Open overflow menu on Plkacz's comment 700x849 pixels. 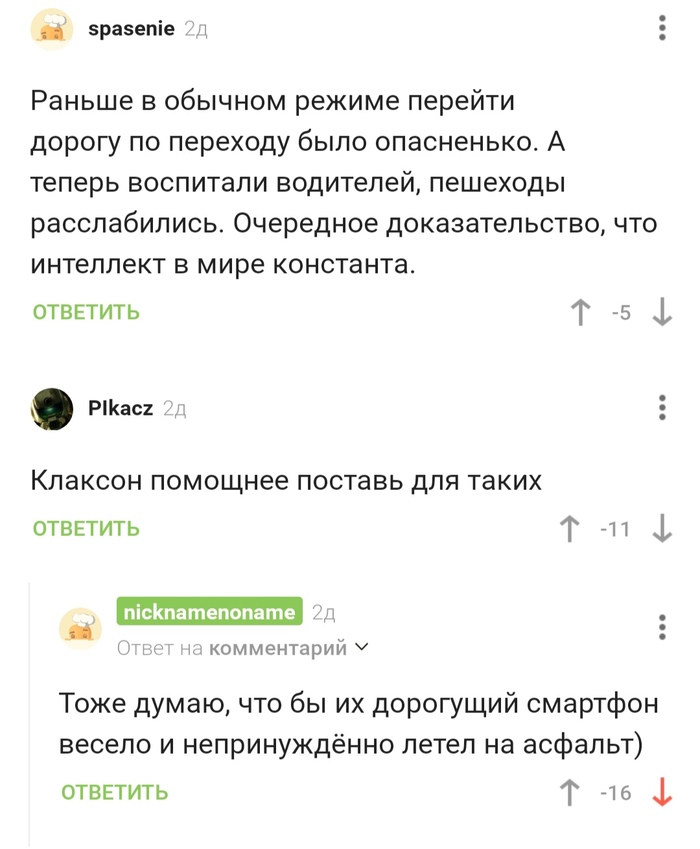pyautogui.click(x=662, y=408)
